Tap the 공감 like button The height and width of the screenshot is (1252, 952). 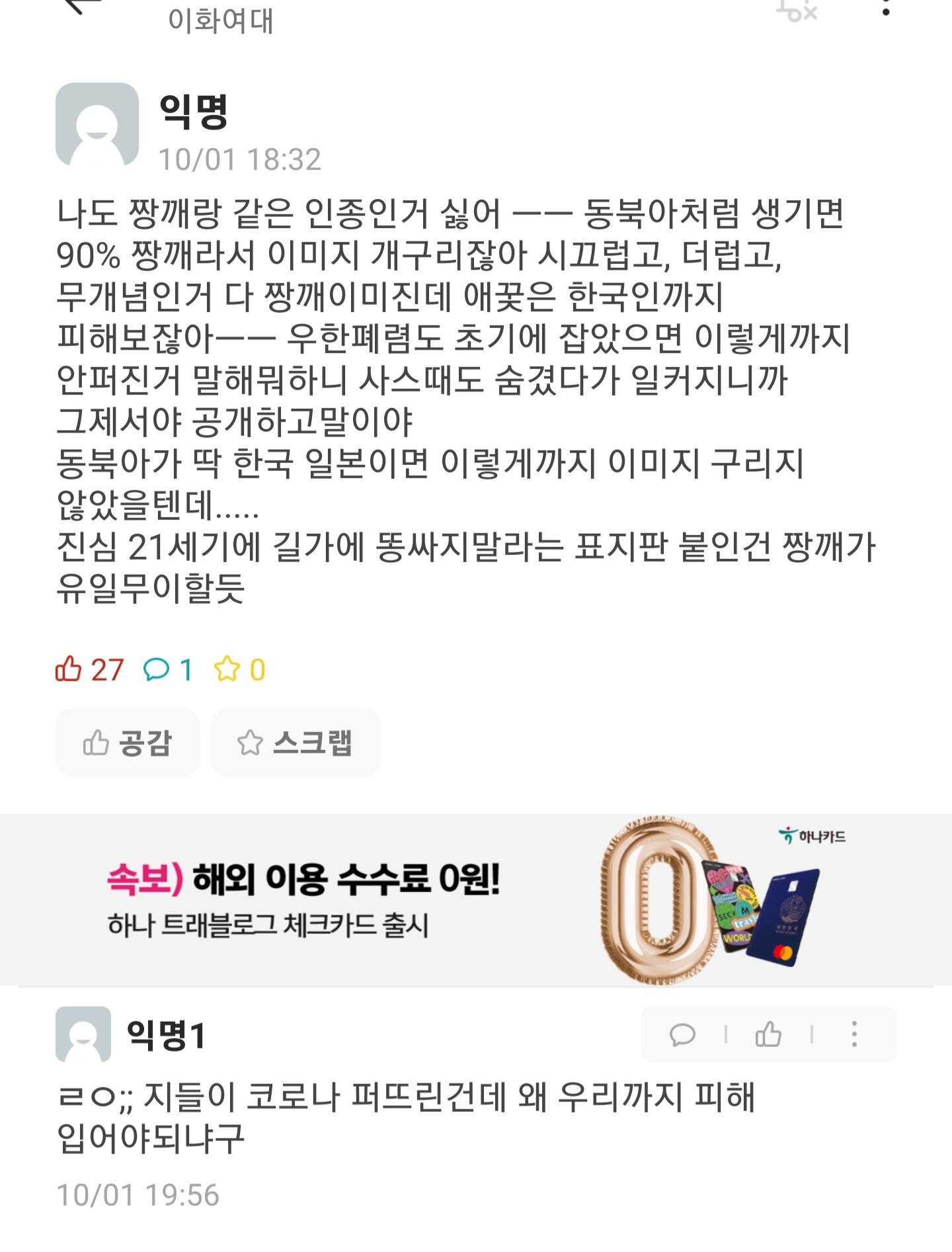coord(128,743)
